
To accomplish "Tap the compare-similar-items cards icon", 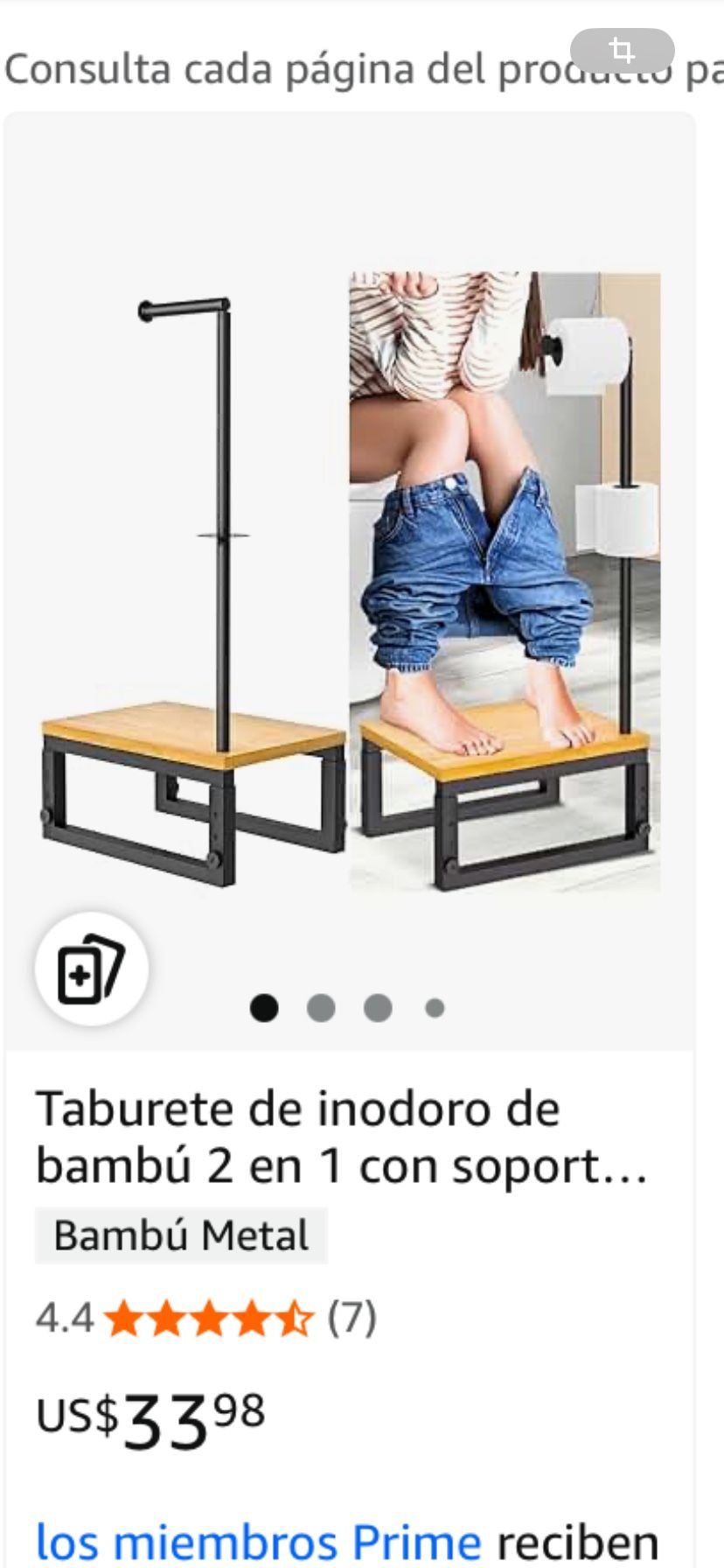I will pyautogui.click(x=91, y=969).
